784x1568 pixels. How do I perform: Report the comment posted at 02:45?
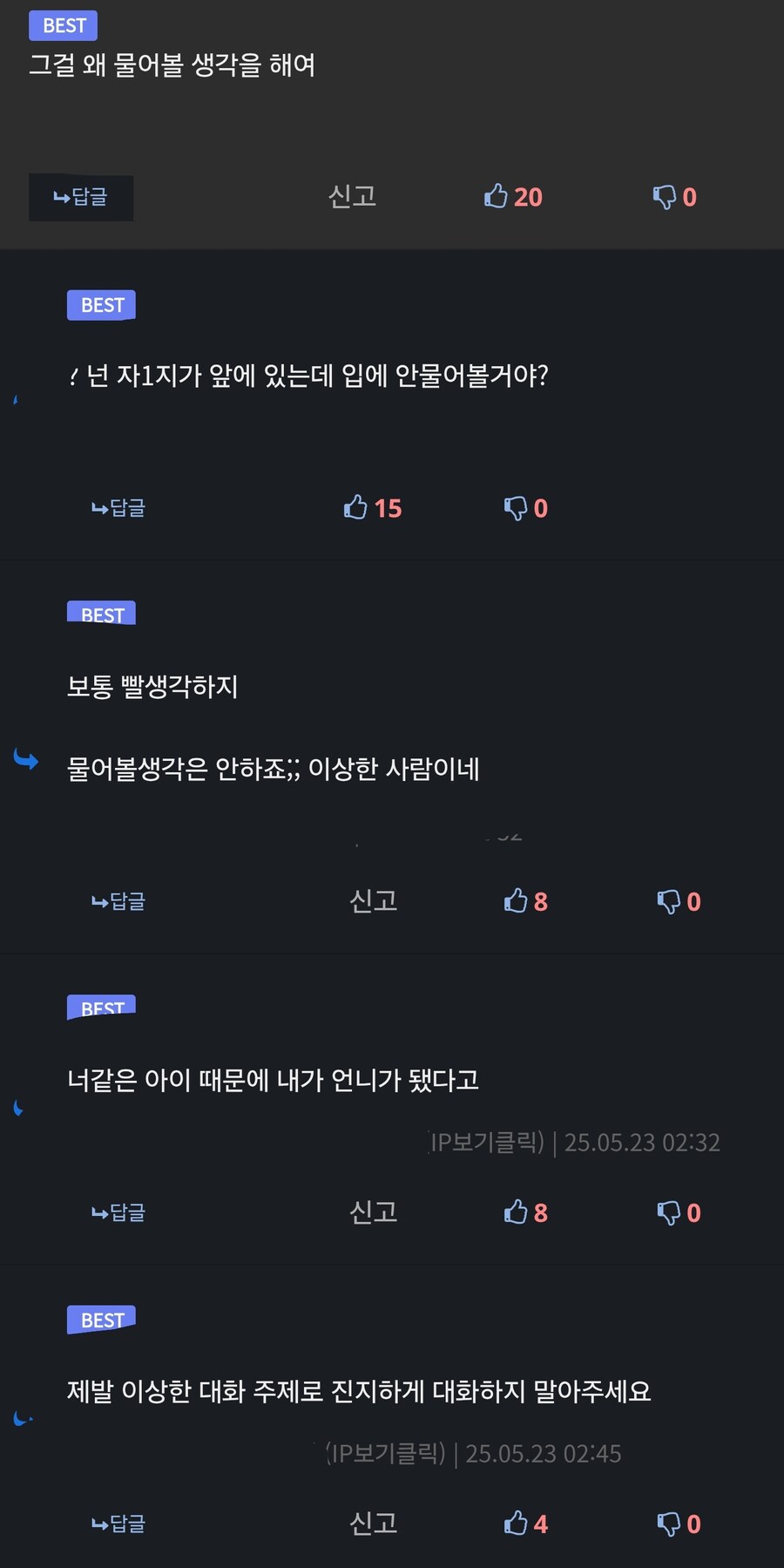click(373, 1524)
